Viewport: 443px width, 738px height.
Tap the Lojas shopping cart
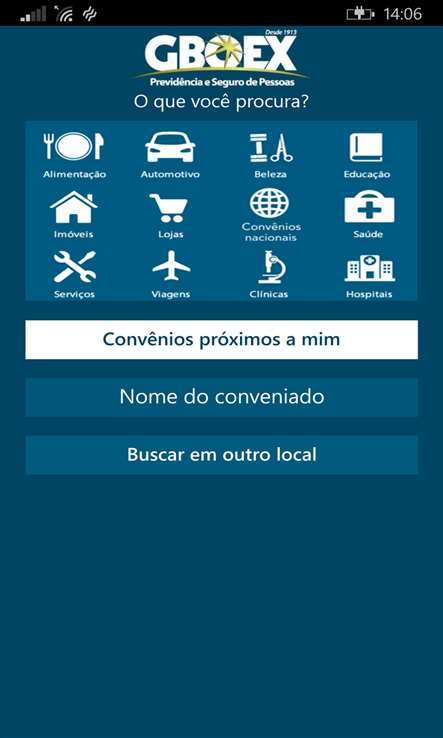[x=170, y=215]
